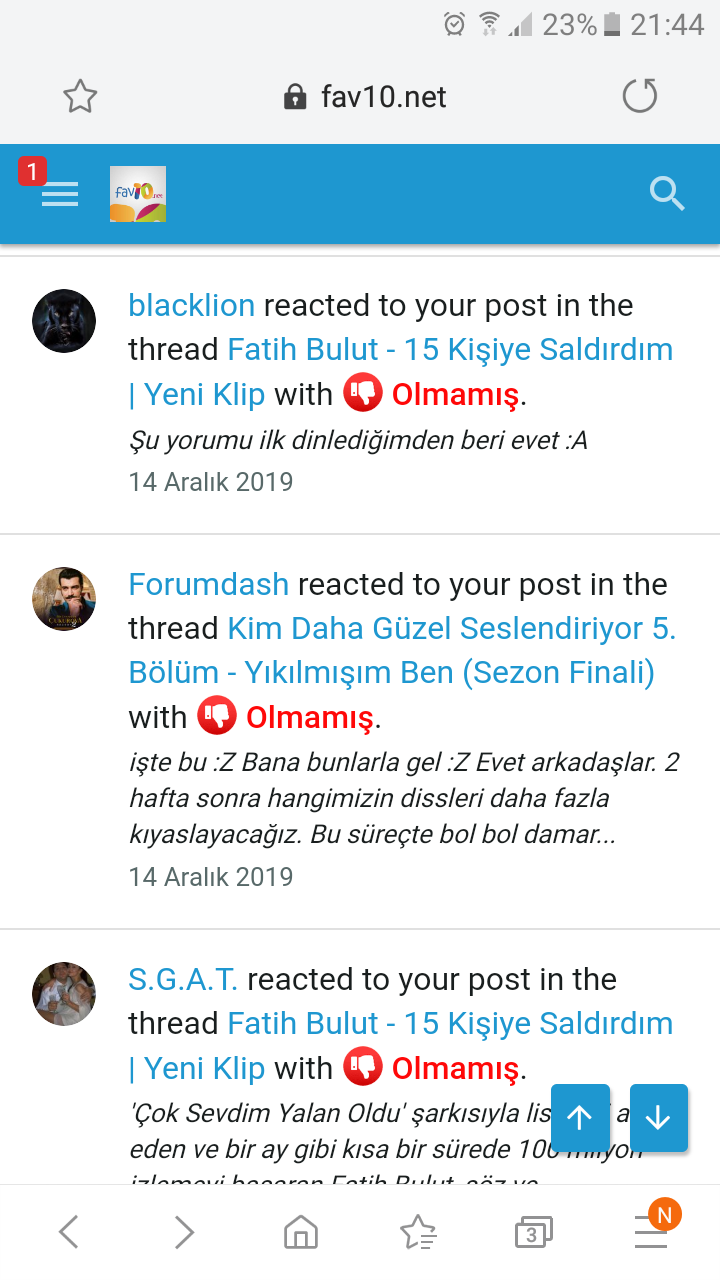Go to browser home page
The height and width of the screenshot is (1280, 720).
[x=301, y=1233]
